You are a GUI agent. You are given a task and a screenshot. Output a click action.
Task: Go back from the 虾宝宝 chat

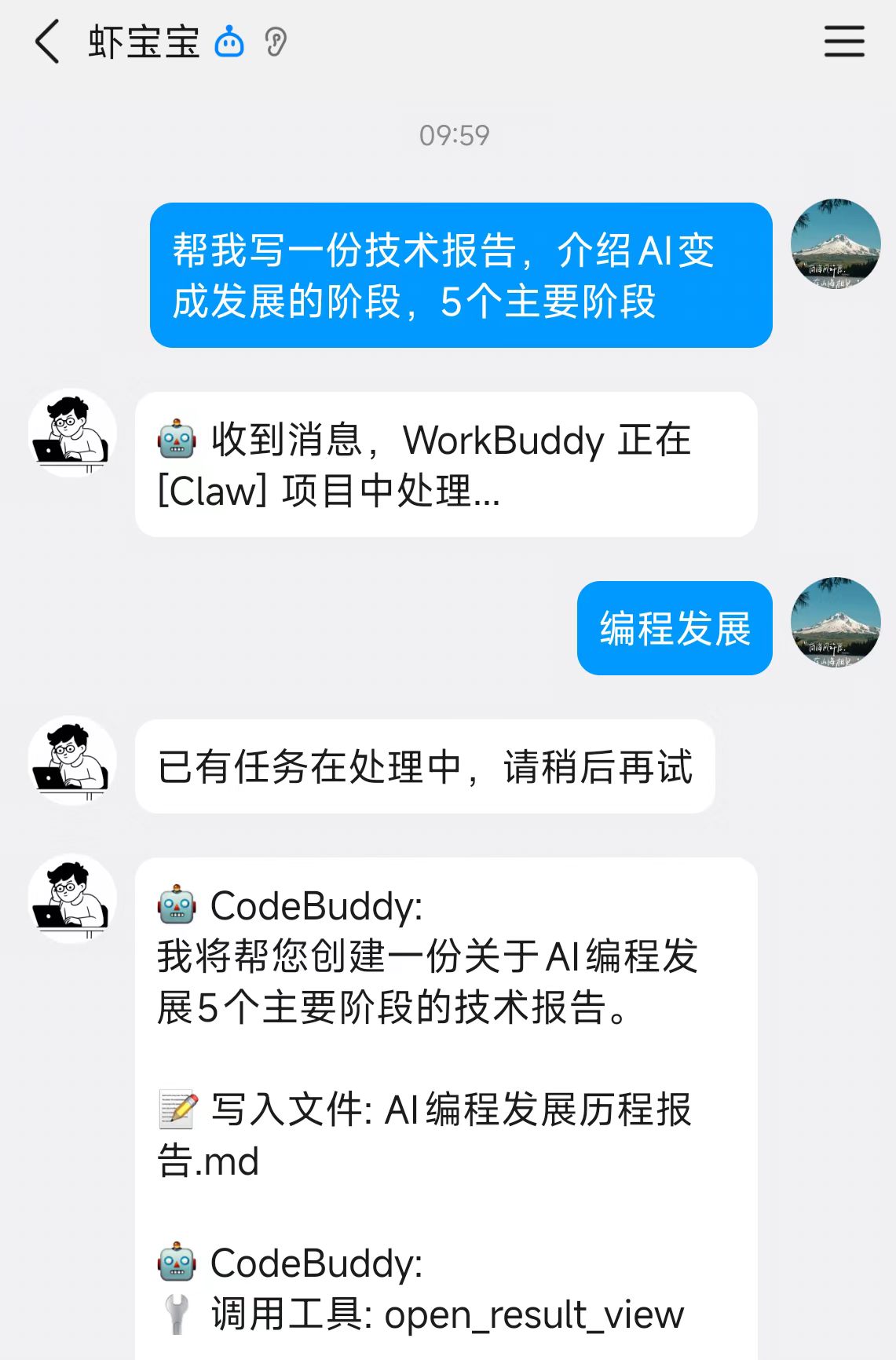(47, 42)
